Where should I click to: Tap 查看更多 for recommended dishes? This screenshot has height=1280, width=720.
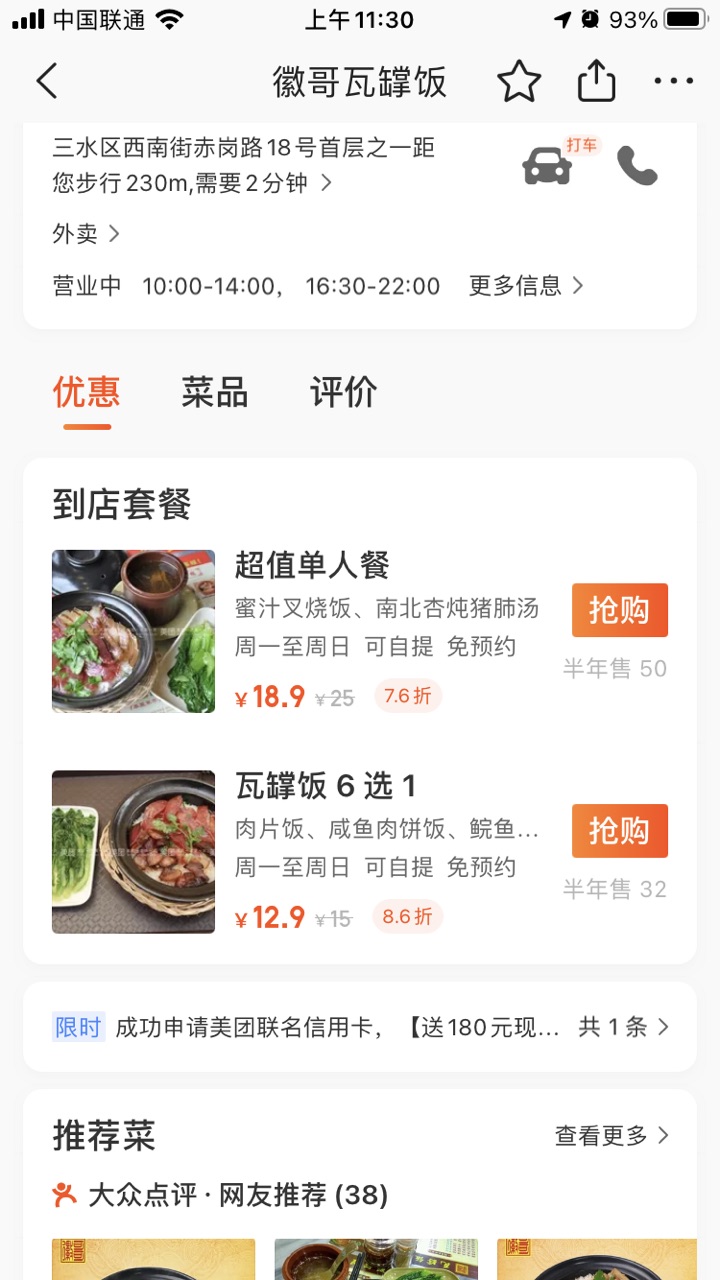coord(611,1136)
